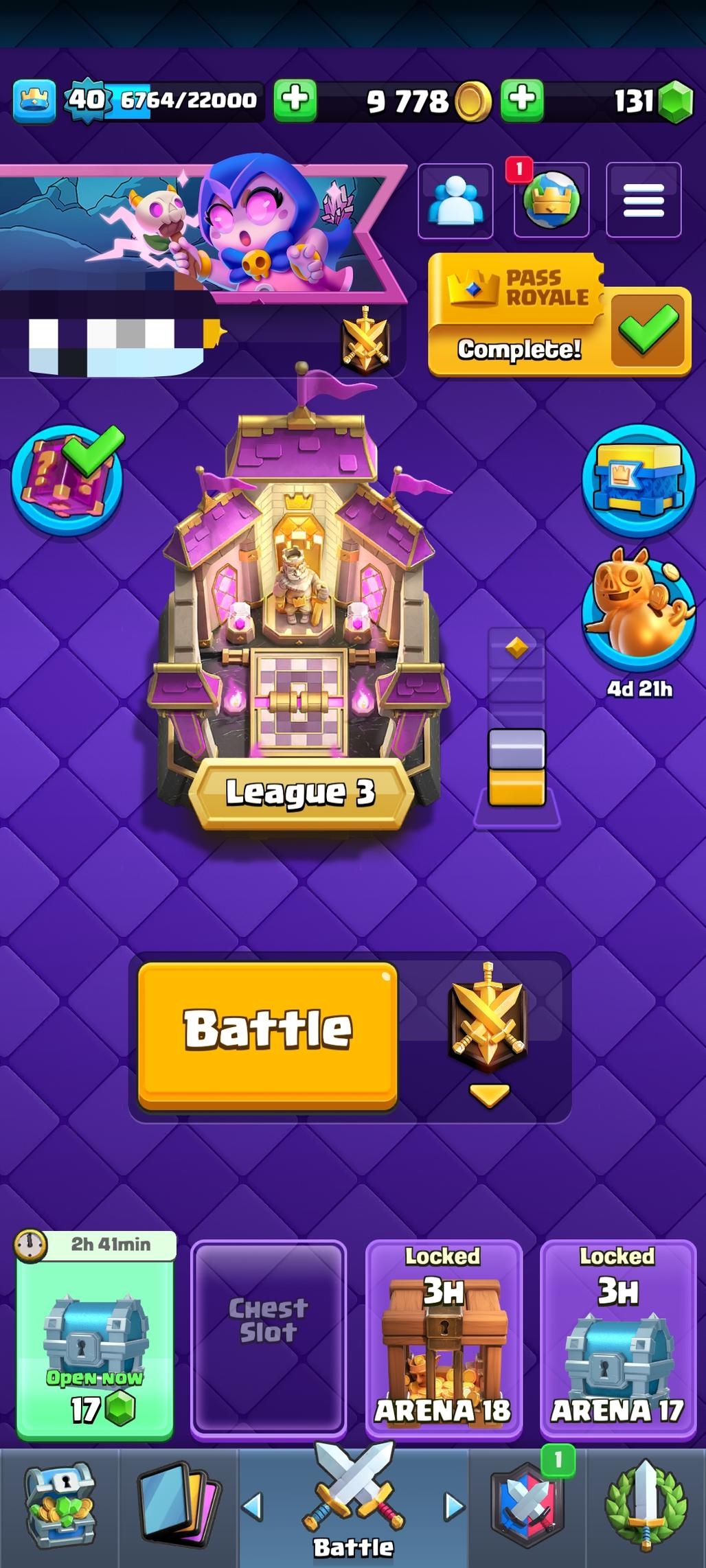Open the friends icon

point(455,201)
